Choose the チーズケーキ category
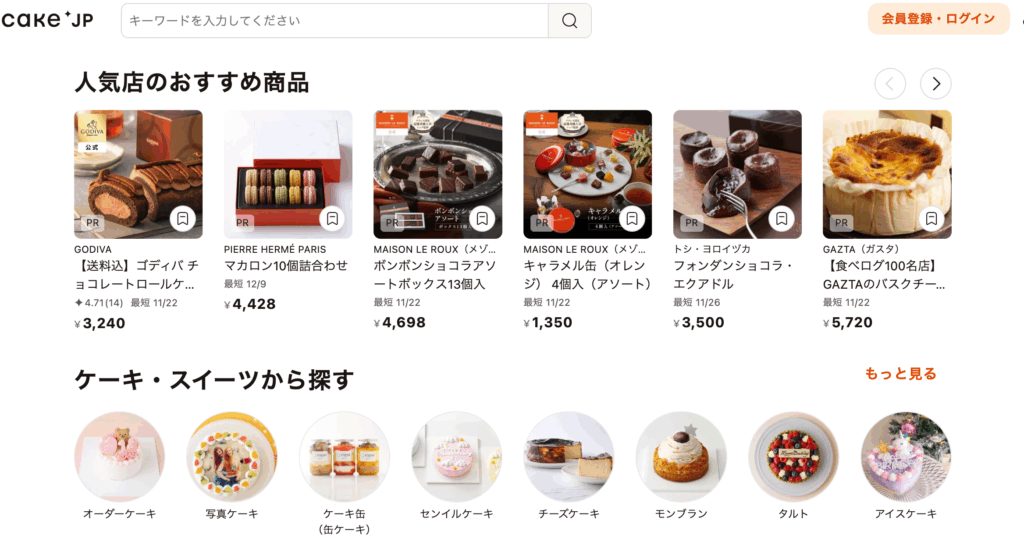Viewport: 1024px width, 545px height. click(x=569, y=457)
